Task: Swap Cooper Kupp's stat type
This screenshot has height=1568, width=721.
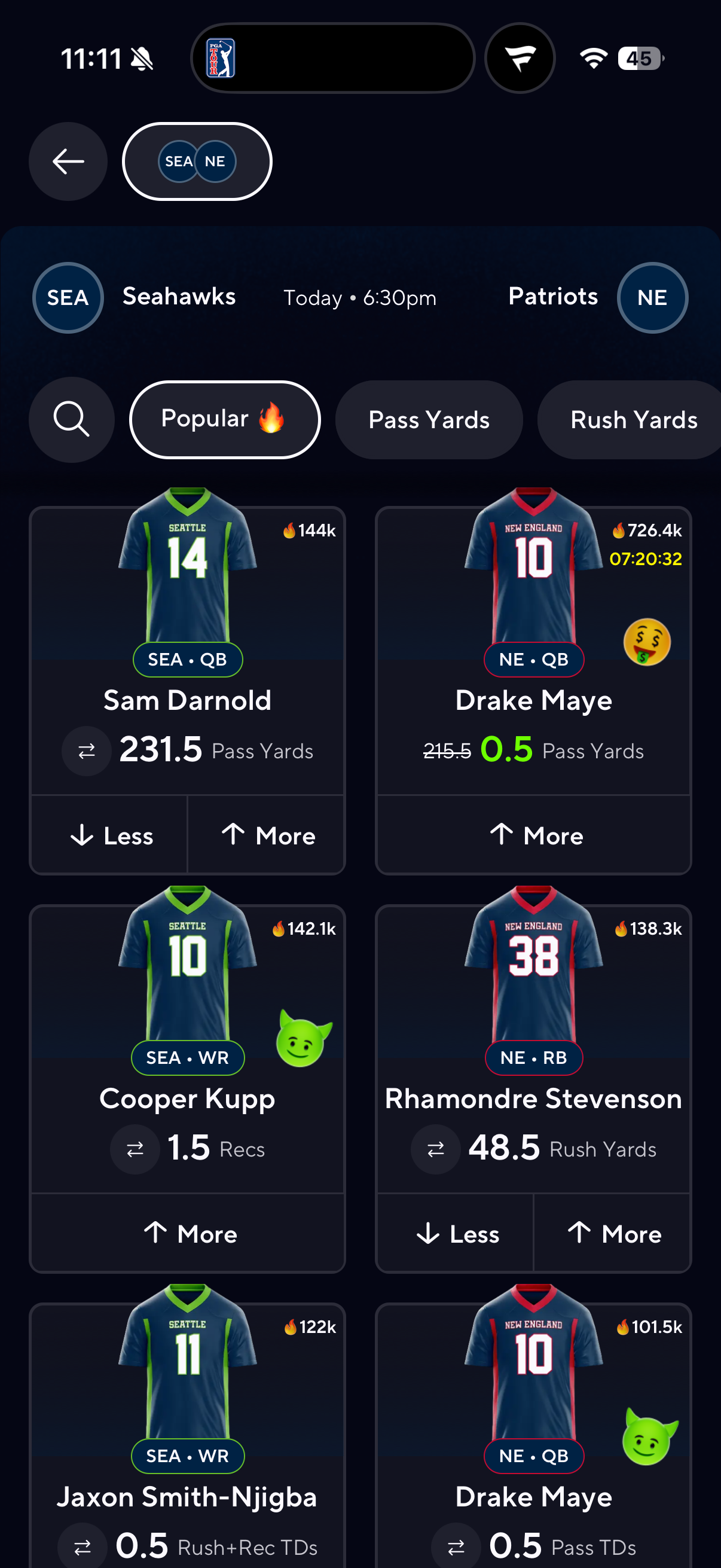Action: (x=135, y=1149)
